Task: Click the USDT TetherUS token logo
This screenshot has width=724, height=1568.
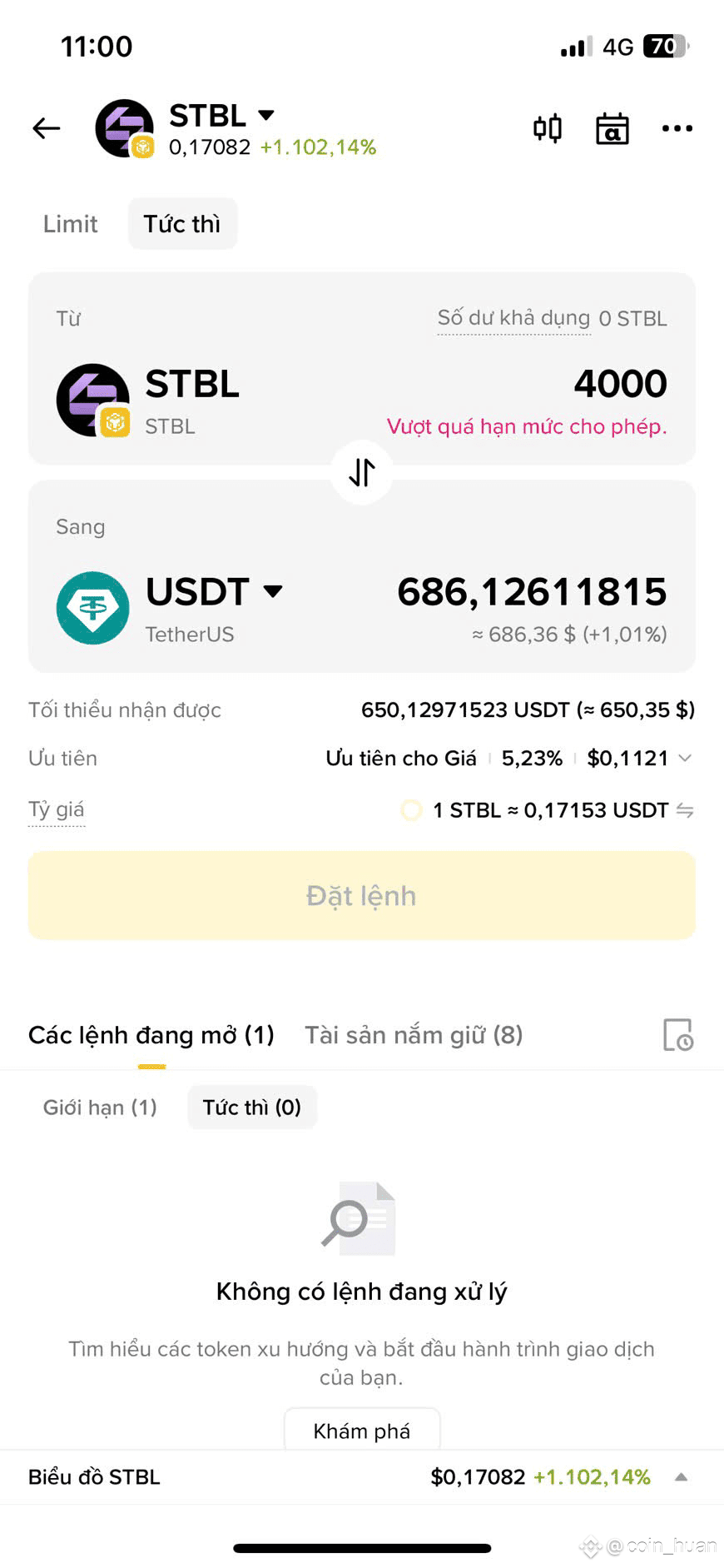Action: pyautogui.click(x=92, y=608)
